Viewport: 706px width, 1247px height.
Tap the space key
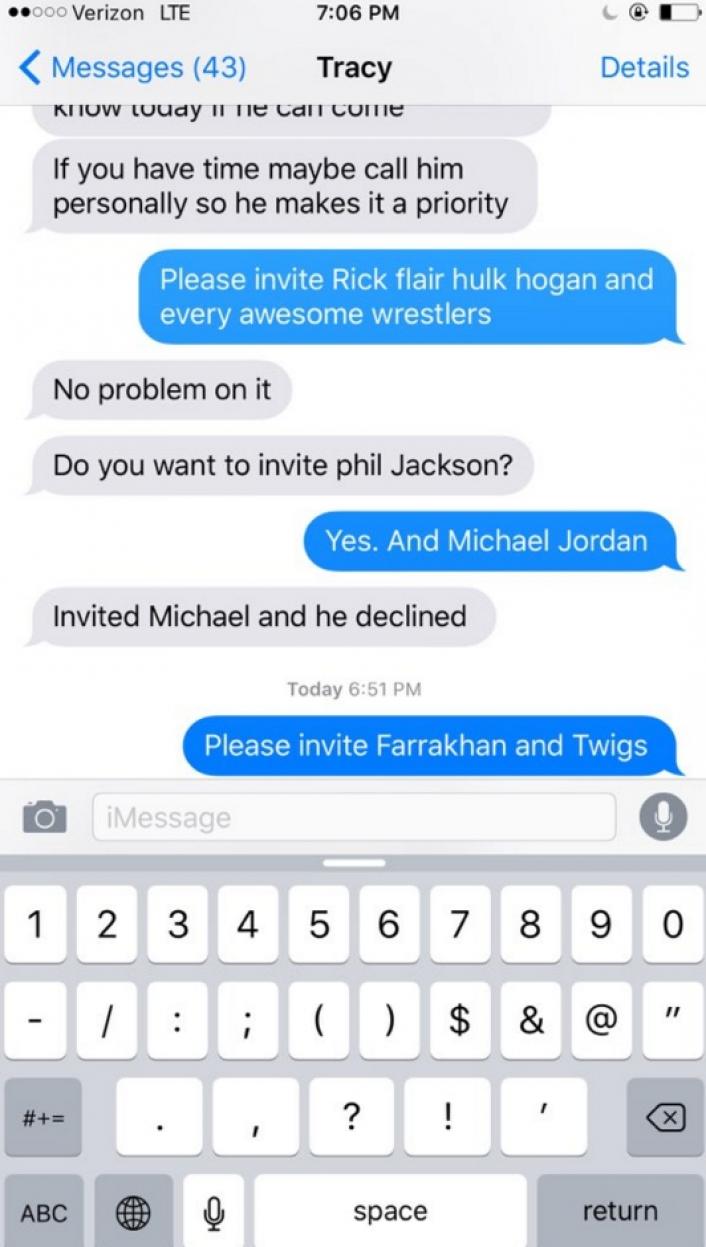tap(390, 1211)
